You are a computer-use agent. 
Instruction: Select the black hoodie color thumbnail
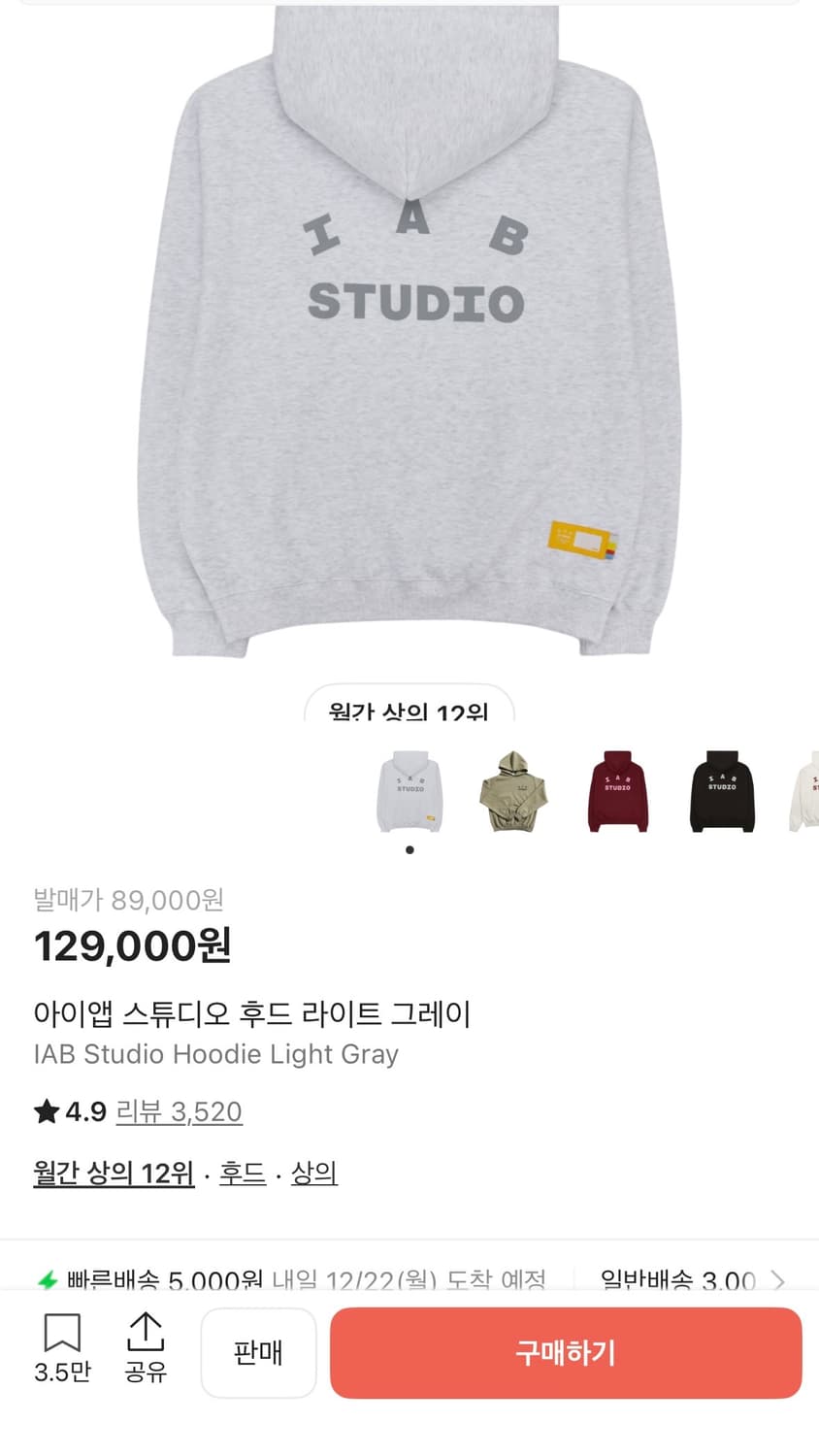coord(723,791)
